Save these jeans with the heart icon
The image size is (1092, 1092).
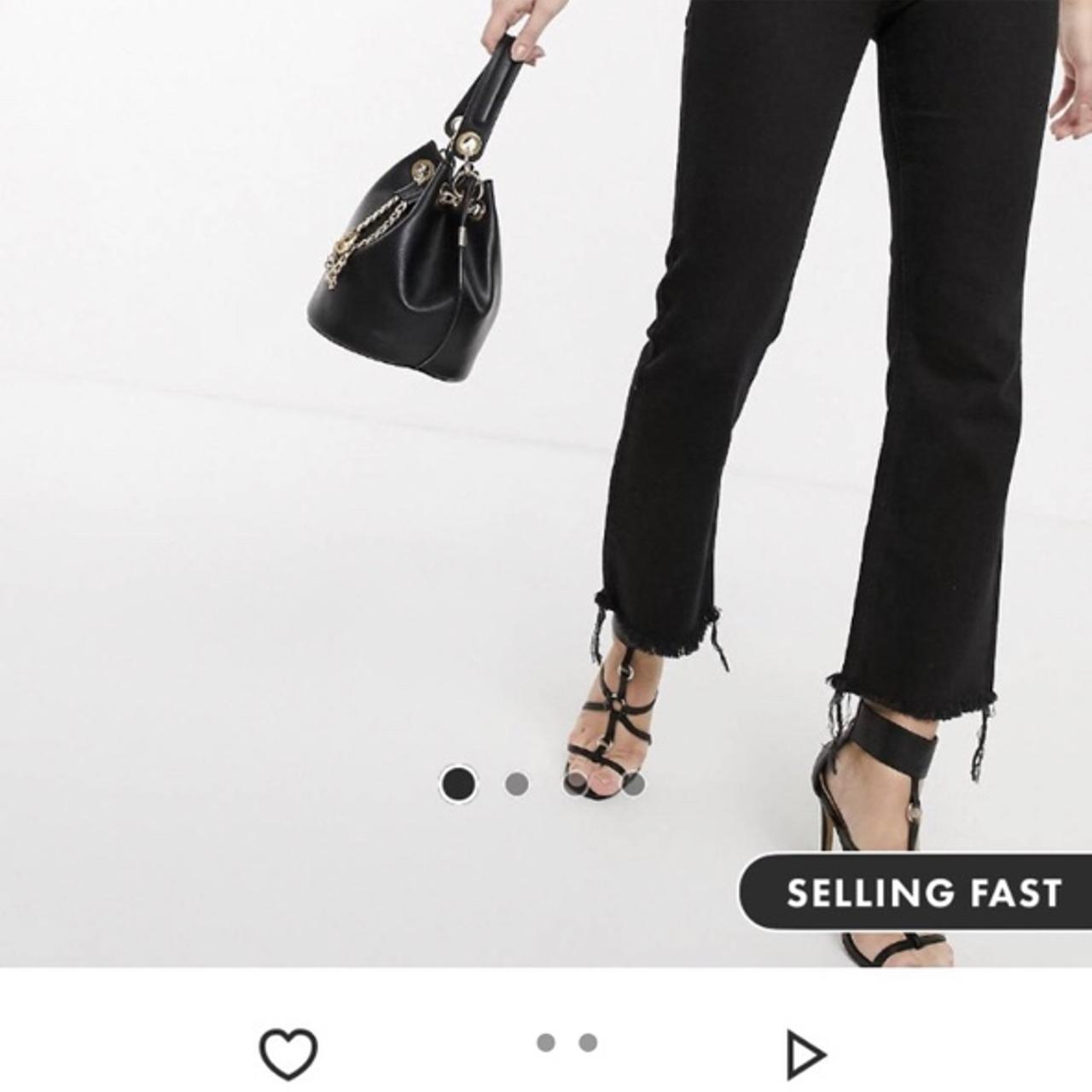click(x=288, y=1054)
